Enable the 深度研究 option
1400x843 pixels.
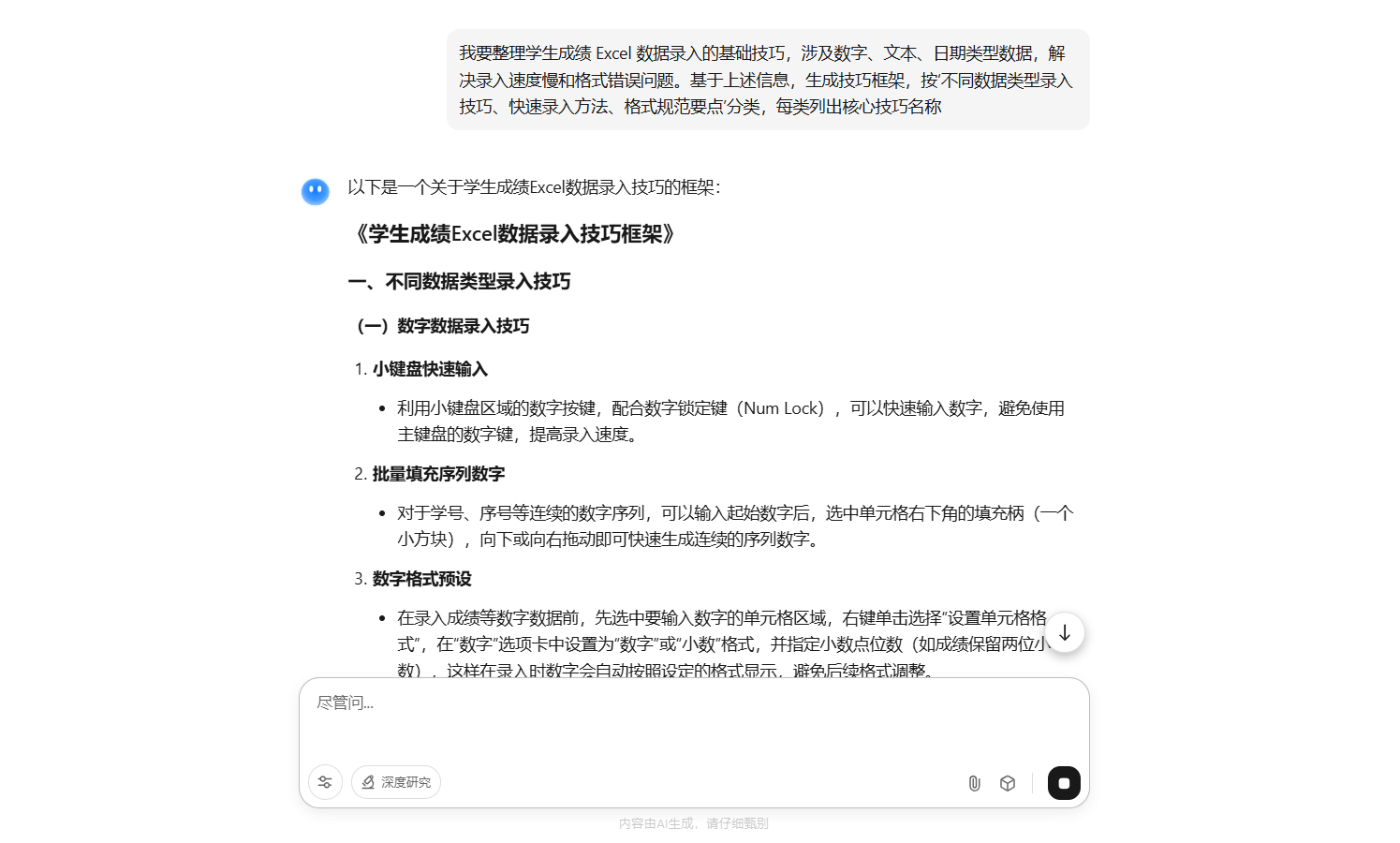[396, 782]
